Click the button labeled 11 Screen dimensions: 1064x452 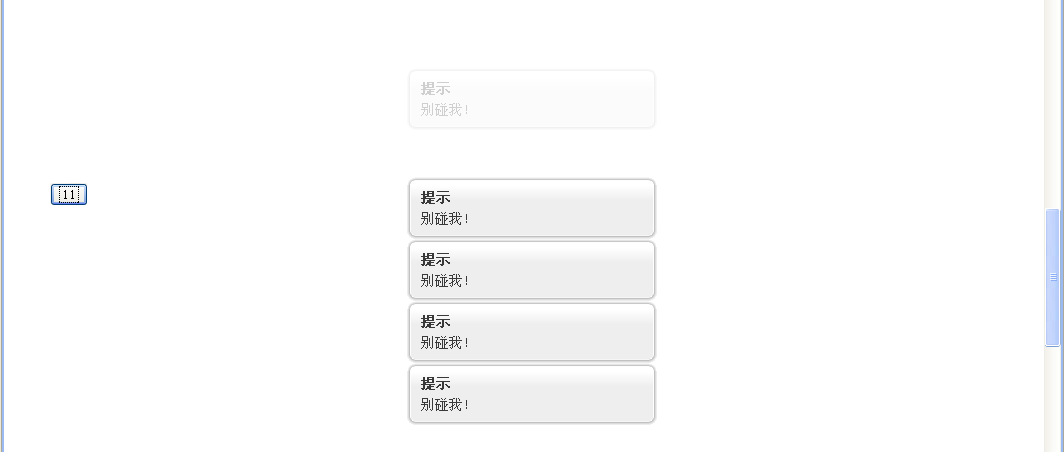69,195
